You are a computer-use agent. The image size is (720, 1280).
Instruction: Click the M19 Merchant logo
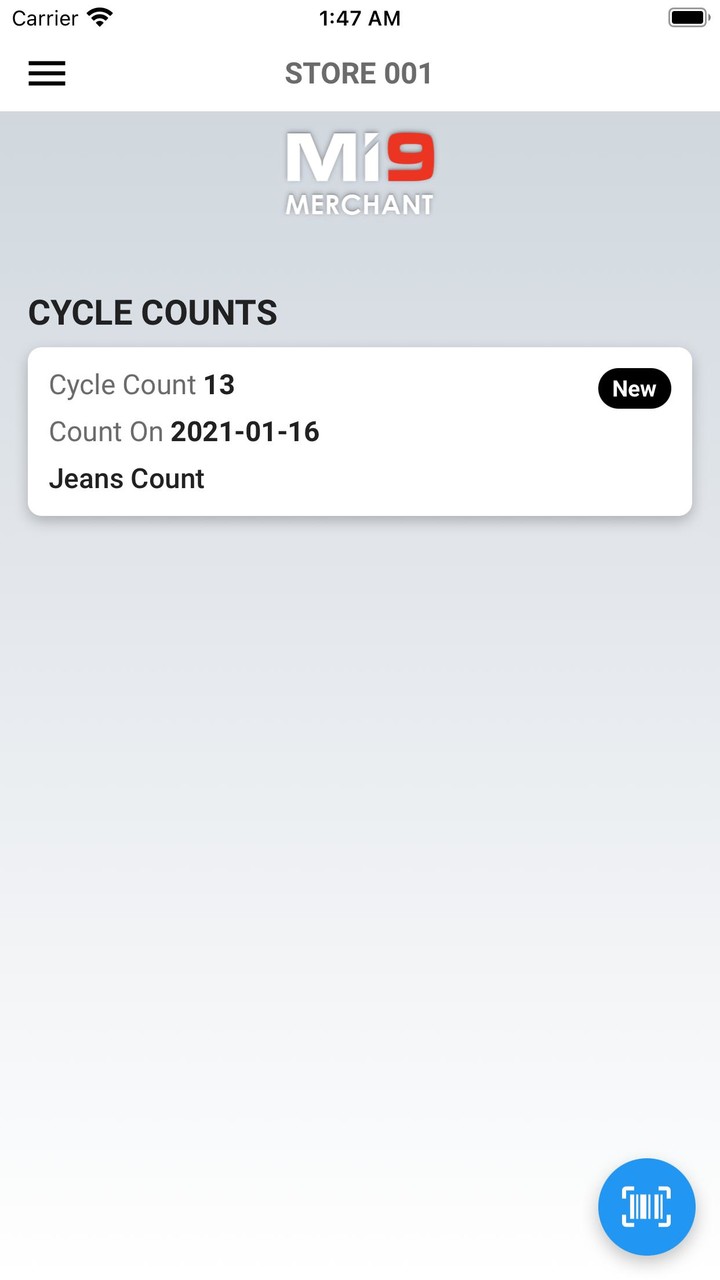(x=359, y=170)
